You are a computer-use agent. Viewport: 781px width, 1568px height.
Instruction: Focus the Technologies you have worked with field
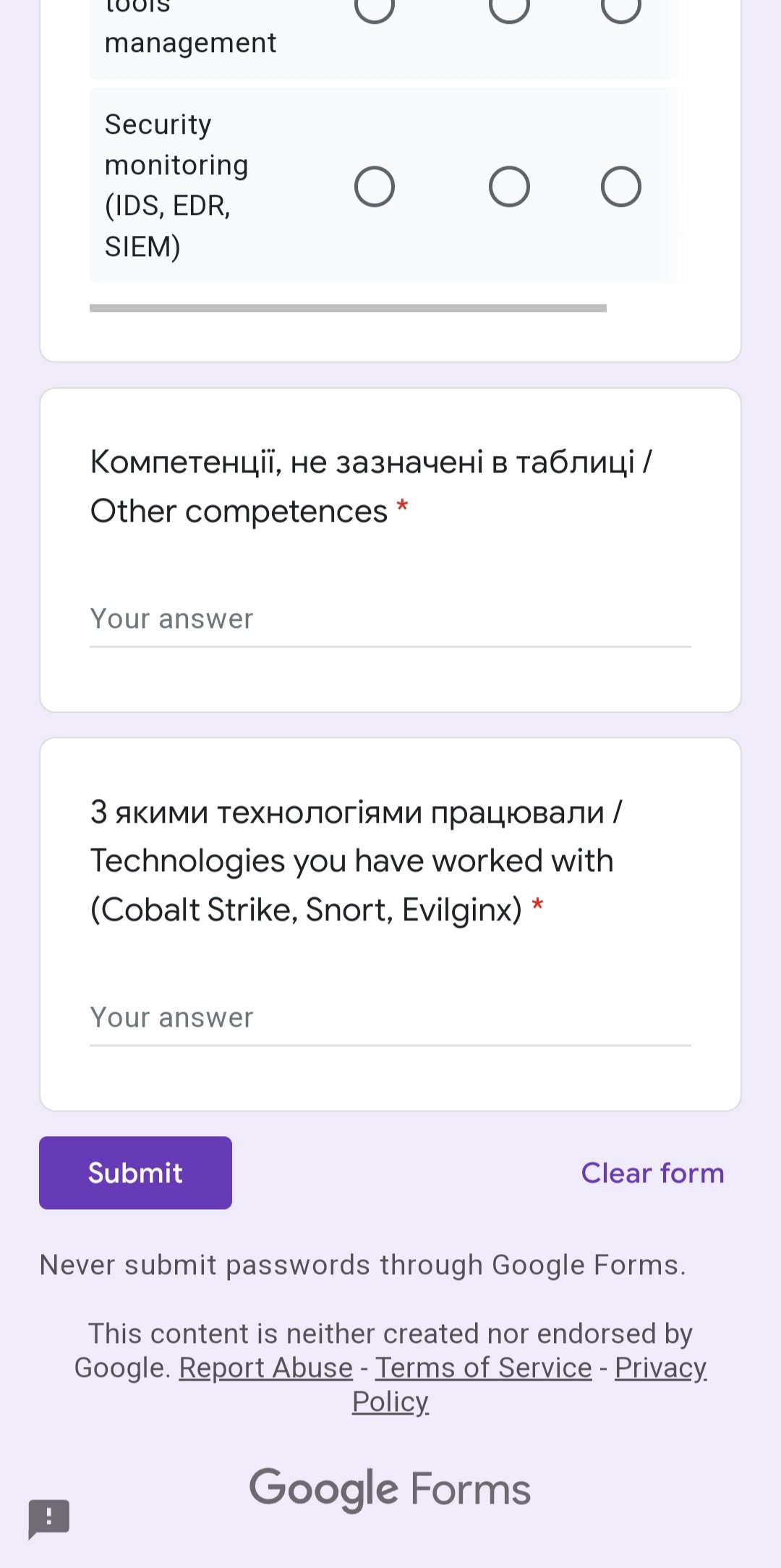[390, 1019]
